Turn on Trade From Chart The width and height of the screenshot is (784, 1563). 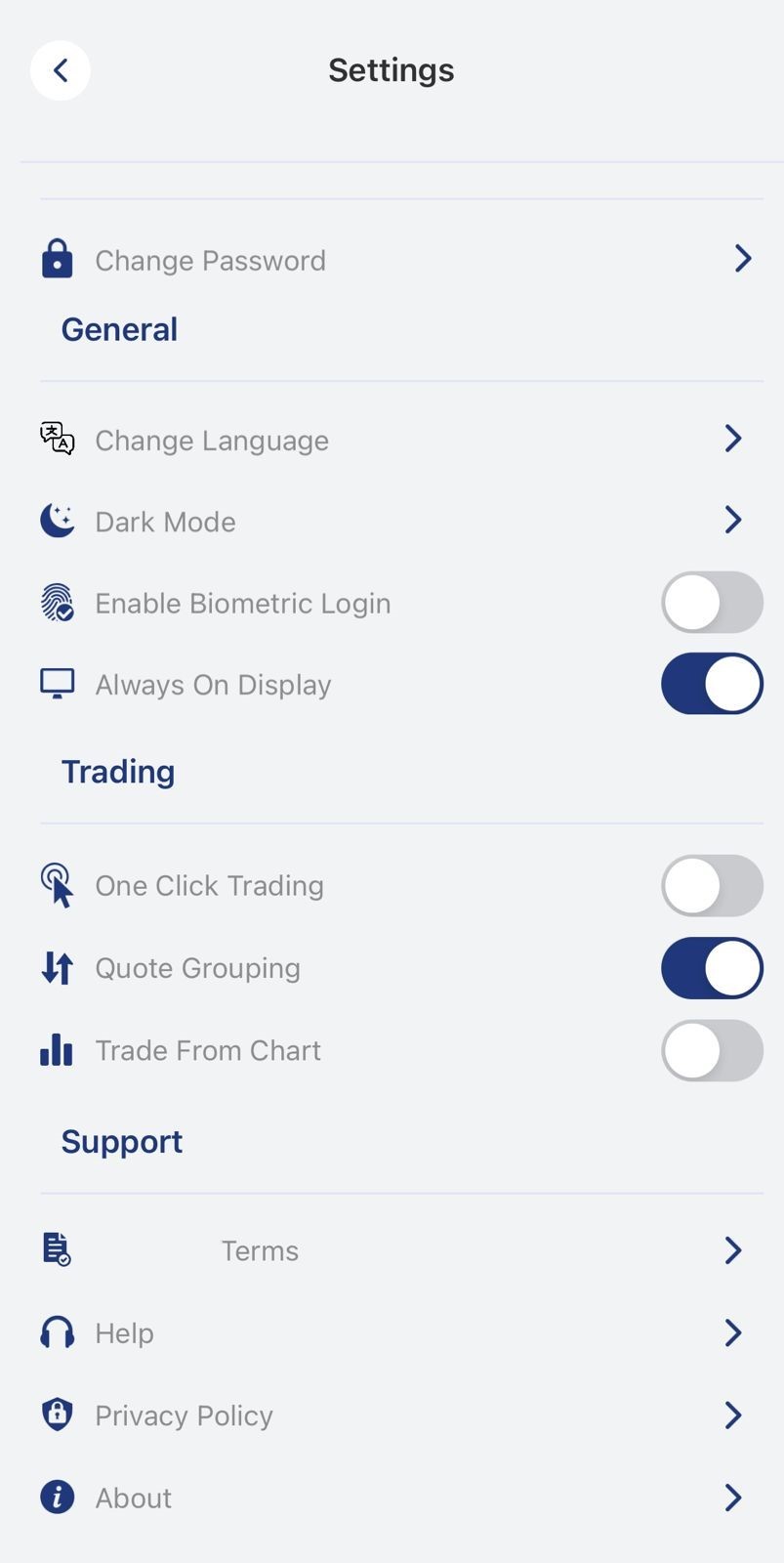[x=712, y=1050]
